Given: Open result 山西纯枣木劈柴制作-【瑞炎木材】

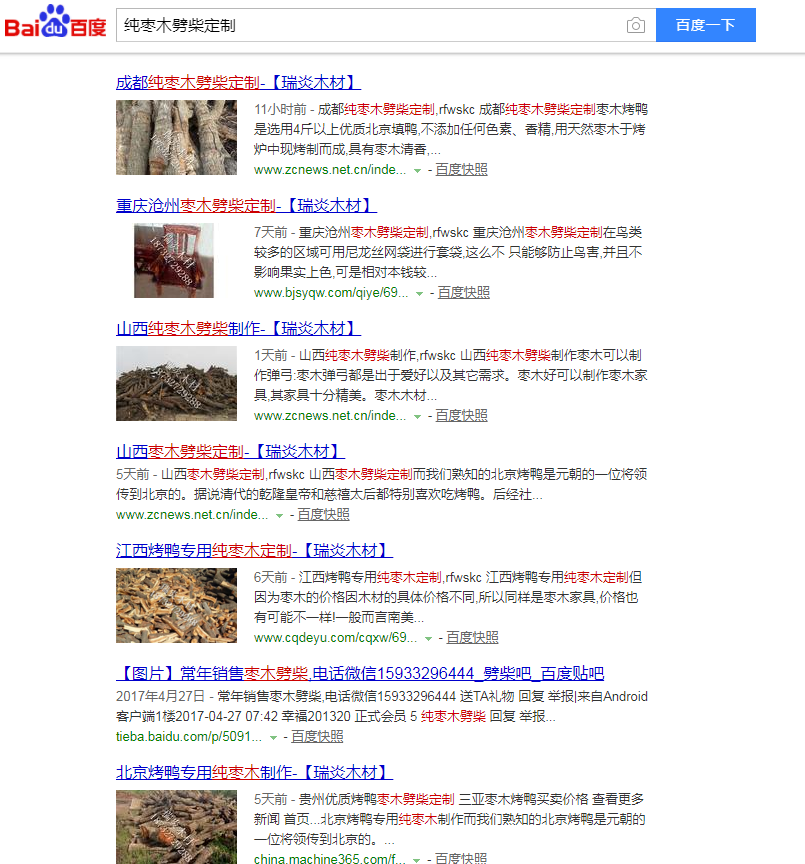Looking at the screenshot, I should pos(238,328).
